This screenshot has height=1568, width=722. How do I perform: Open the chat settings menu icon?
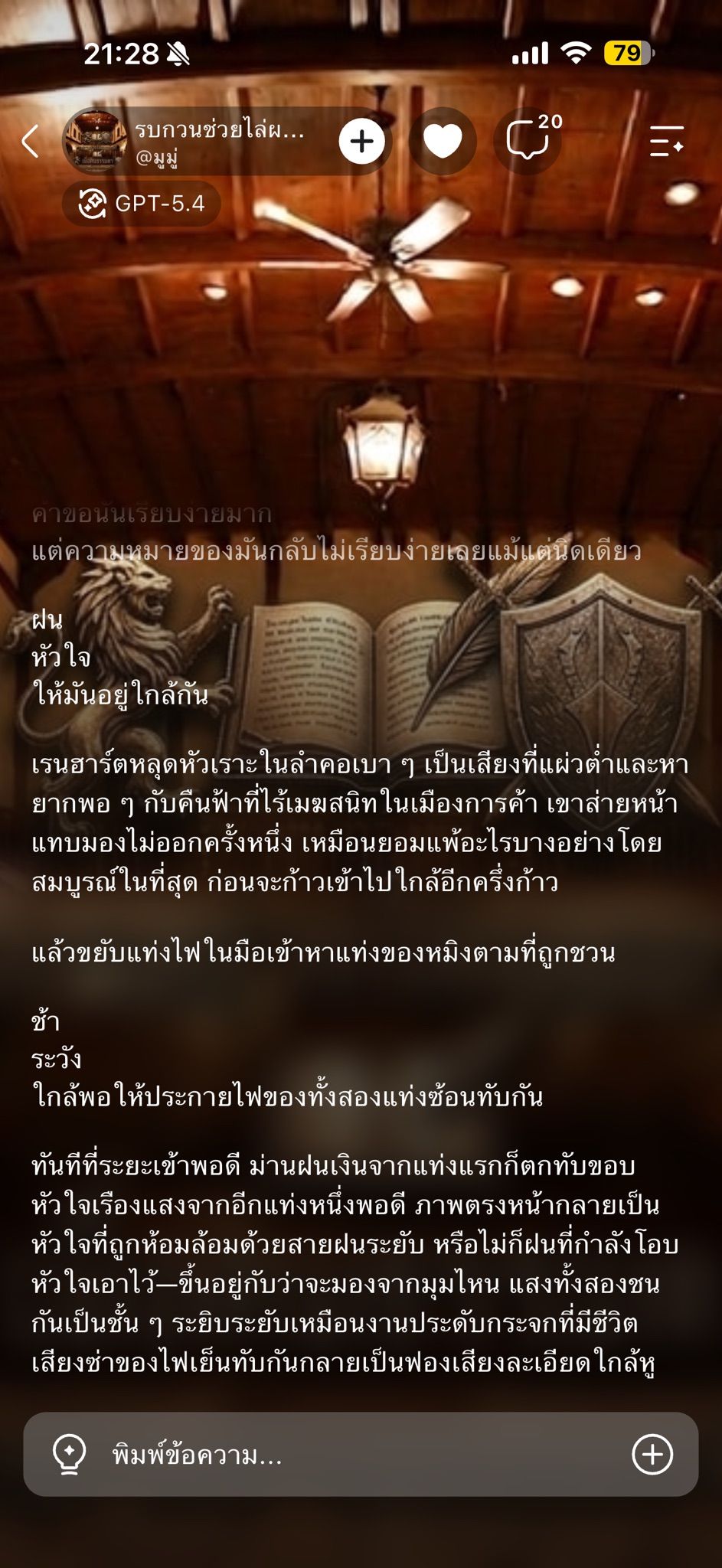666,142
